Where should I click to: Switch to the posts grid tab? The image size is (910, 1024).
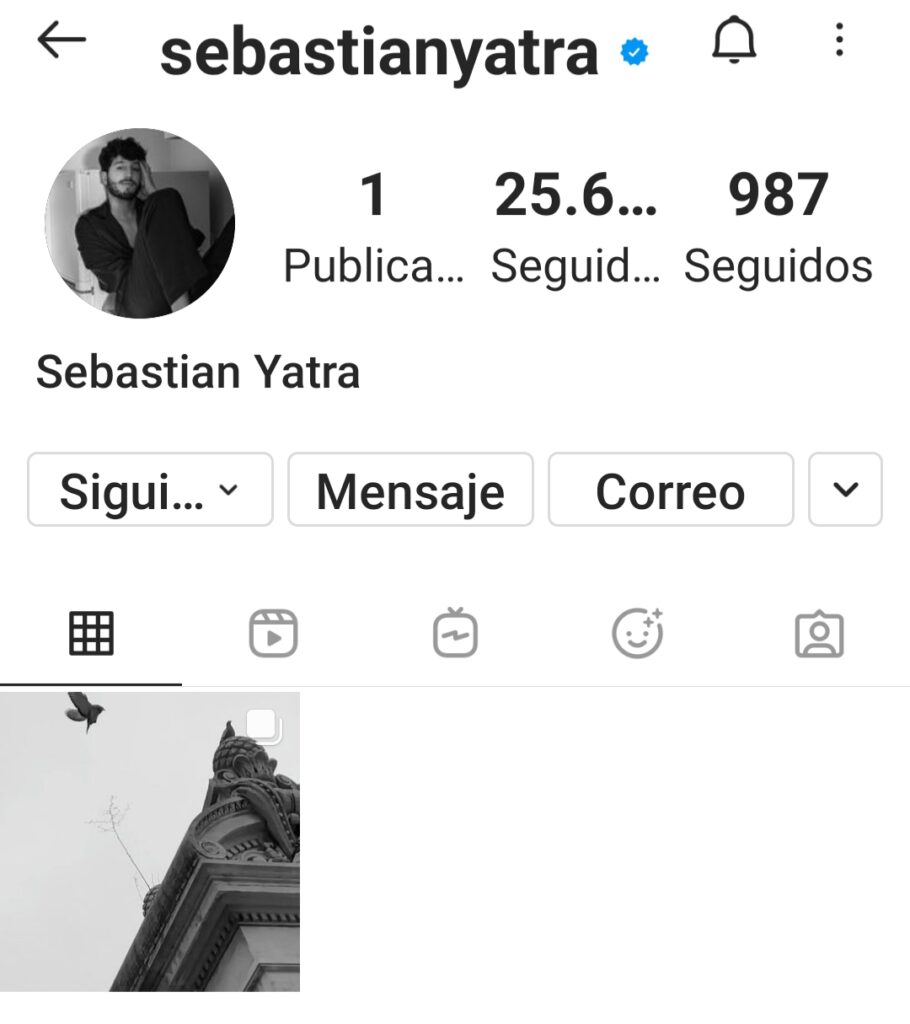tap(91, 633)
